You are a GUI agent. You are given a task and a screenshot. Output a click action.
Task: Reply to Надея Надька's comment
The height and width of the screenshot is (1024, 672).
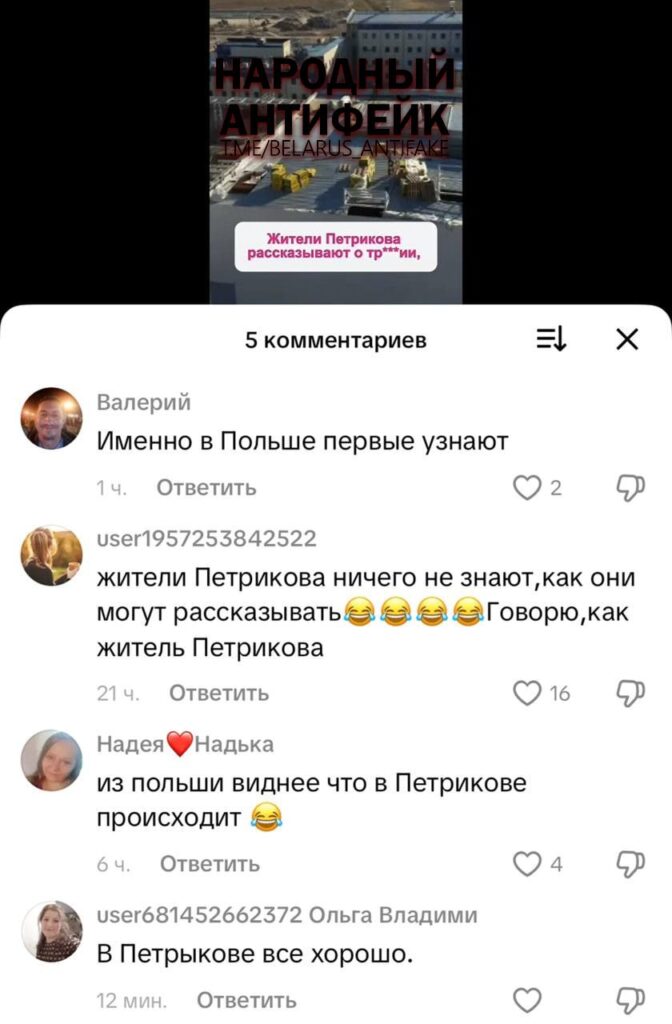tap(210, 863)
